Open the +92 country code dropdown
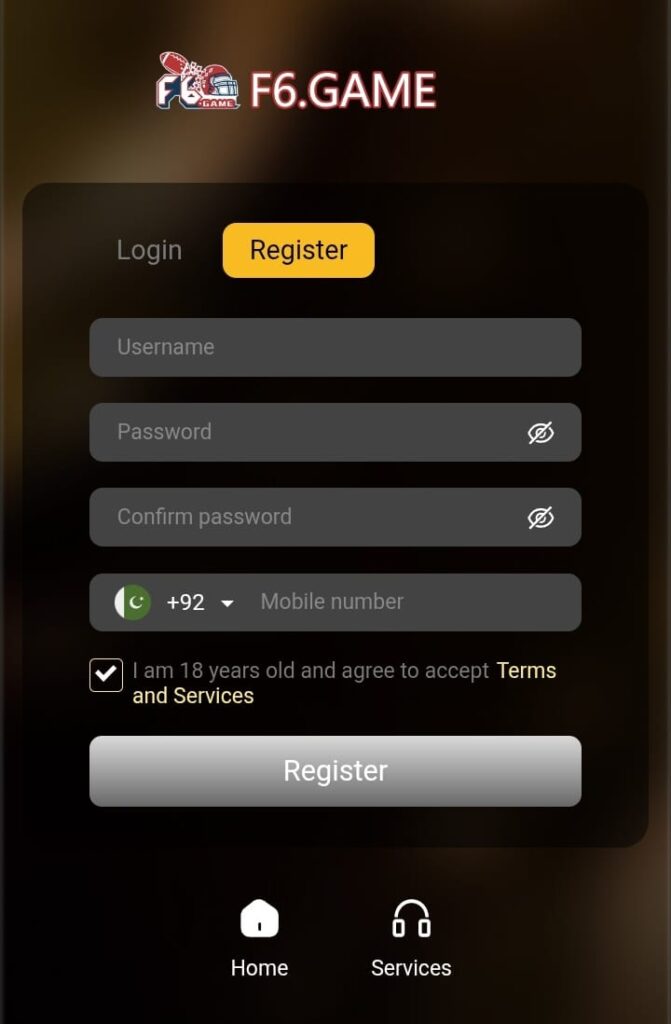The width and height of the screenshot is (671, 1024). tap(198, 602)
